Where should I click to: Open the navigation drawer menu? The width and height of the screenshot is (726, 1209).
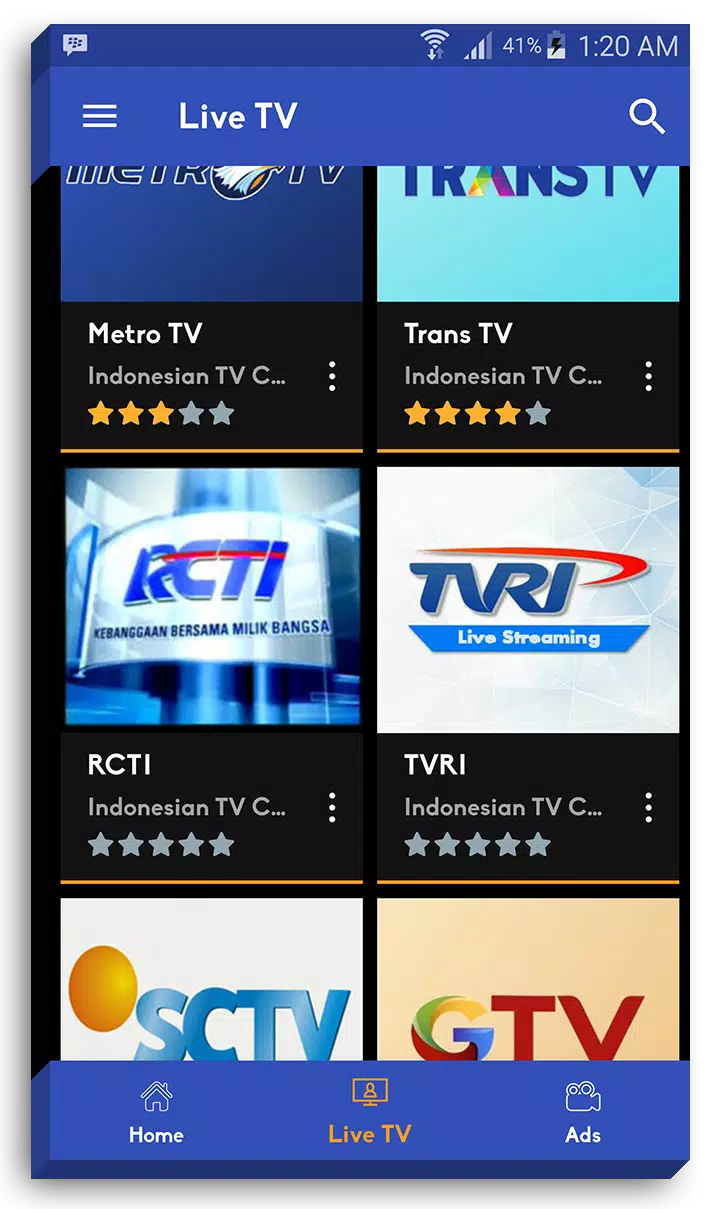[x=99, y=116]
